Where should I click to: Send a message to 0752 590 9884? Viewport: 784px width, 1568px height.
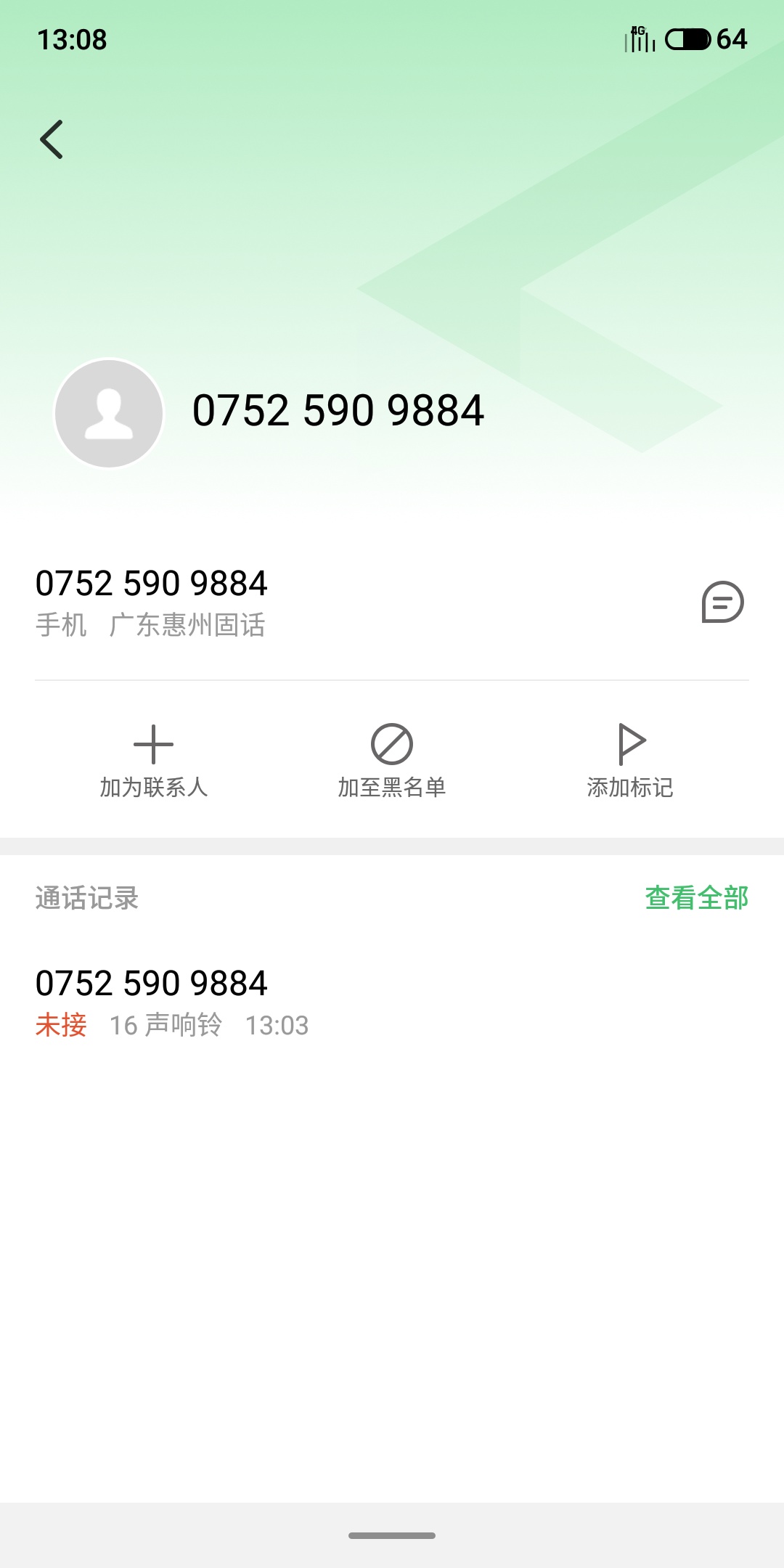coord(722,602)
